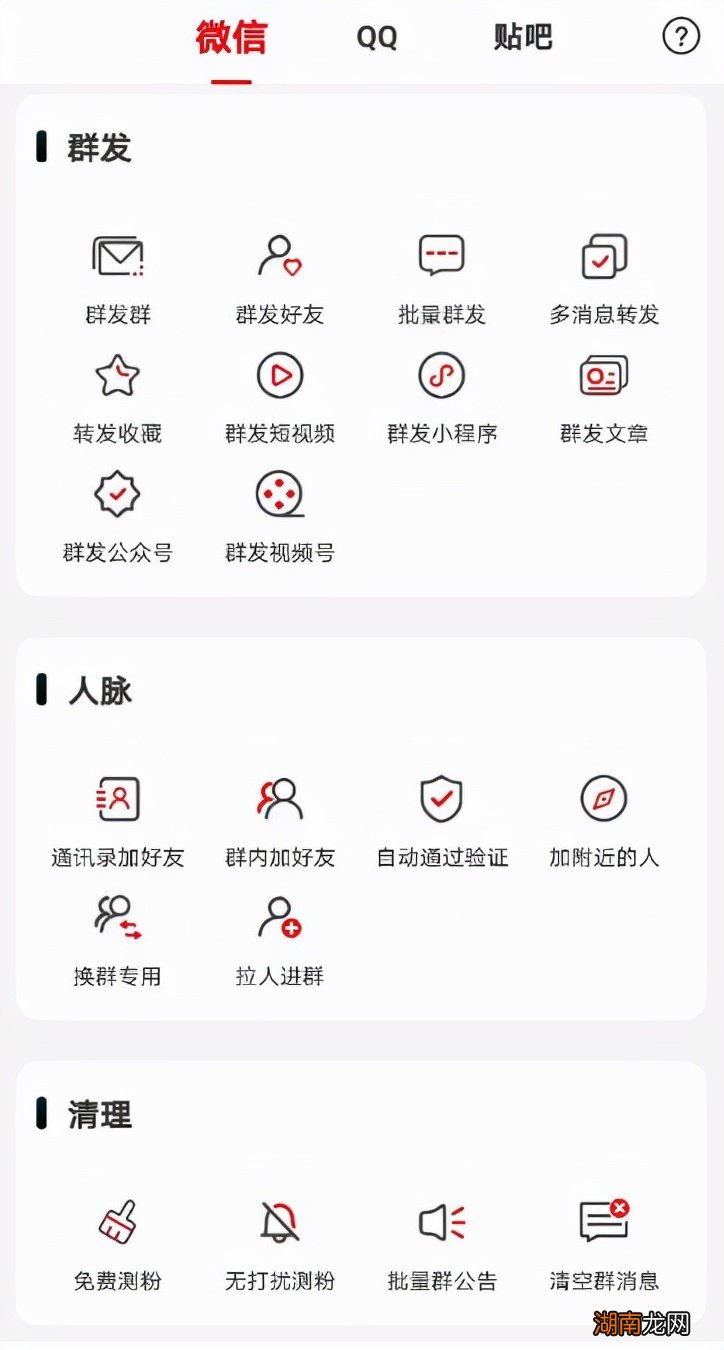Select the 加附近的人 nearby people compass icon
This screenshot has height=1350, width=724.
click(603, 798)
